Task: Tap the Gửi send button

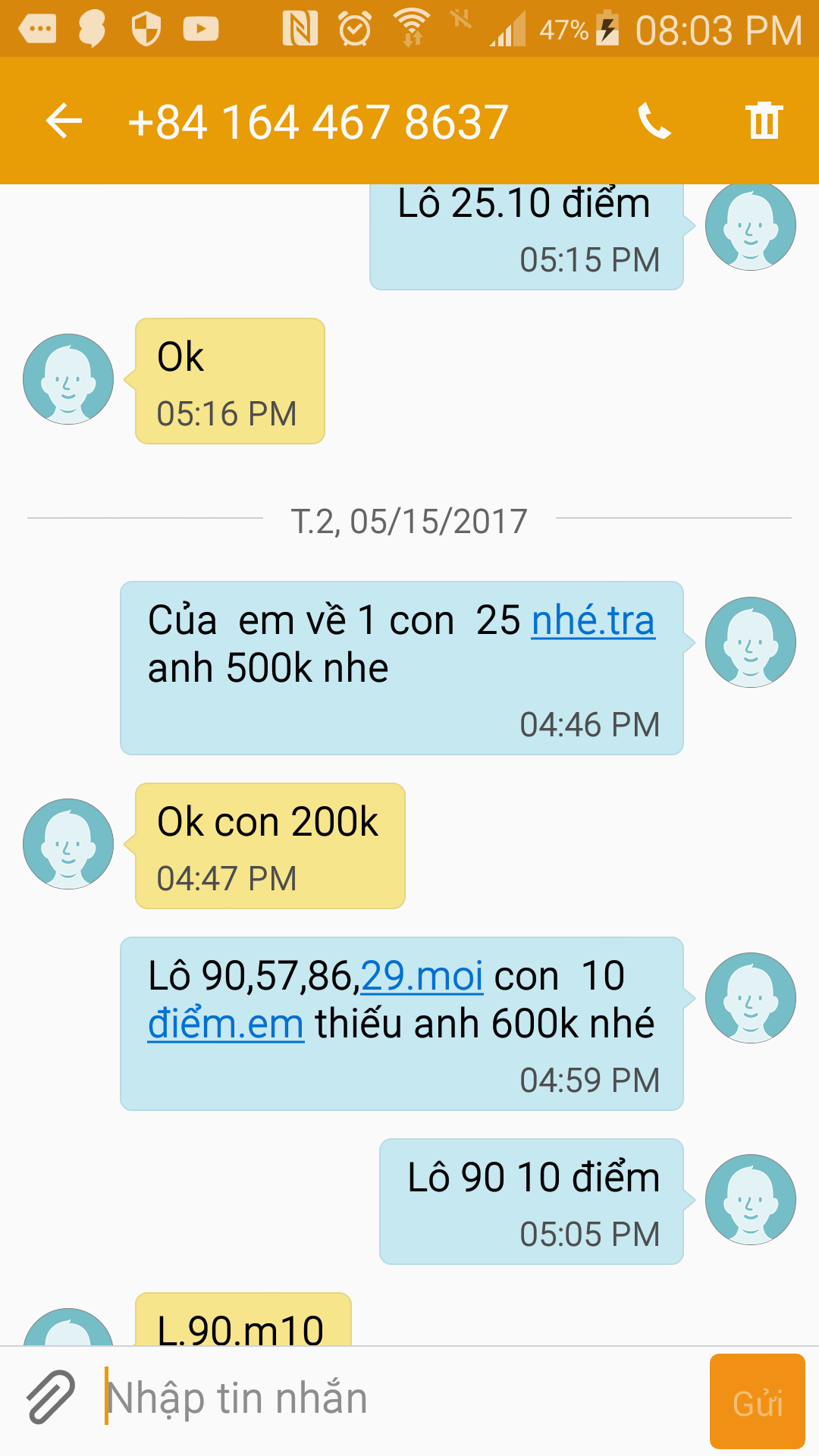Action: (x=757, y=1401)
